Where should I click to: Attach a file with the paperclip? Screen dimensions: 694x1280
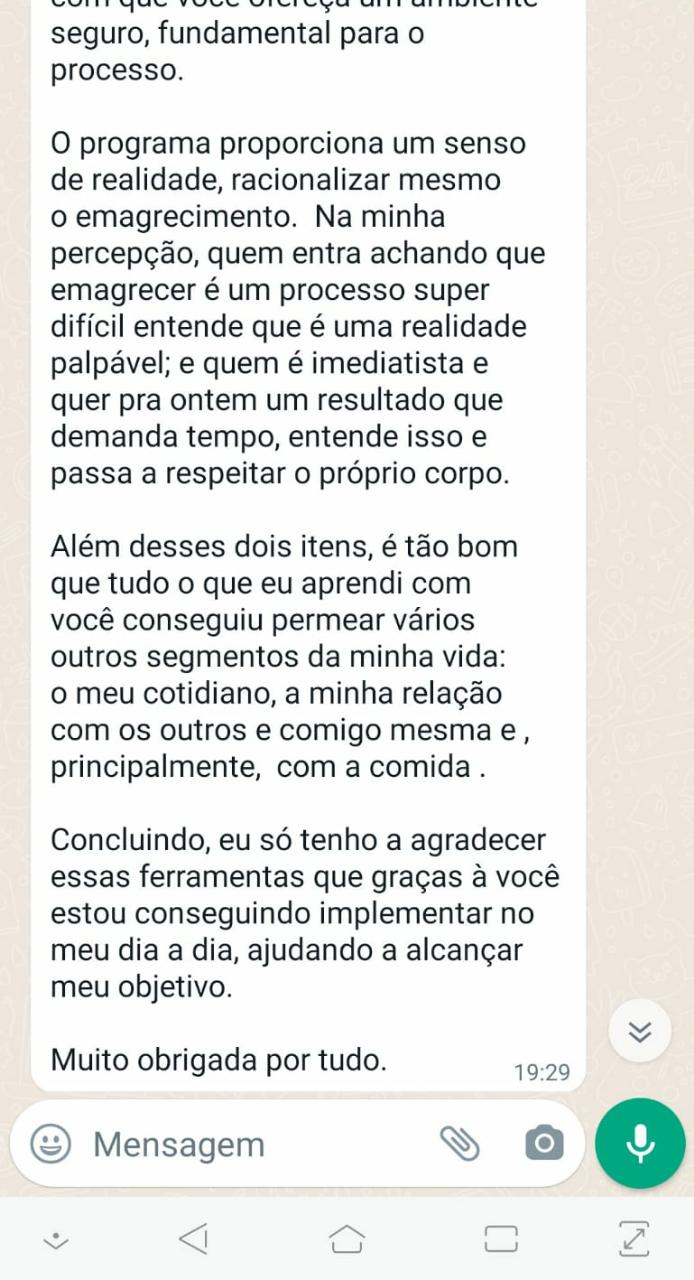click(x=460, y=1143)
